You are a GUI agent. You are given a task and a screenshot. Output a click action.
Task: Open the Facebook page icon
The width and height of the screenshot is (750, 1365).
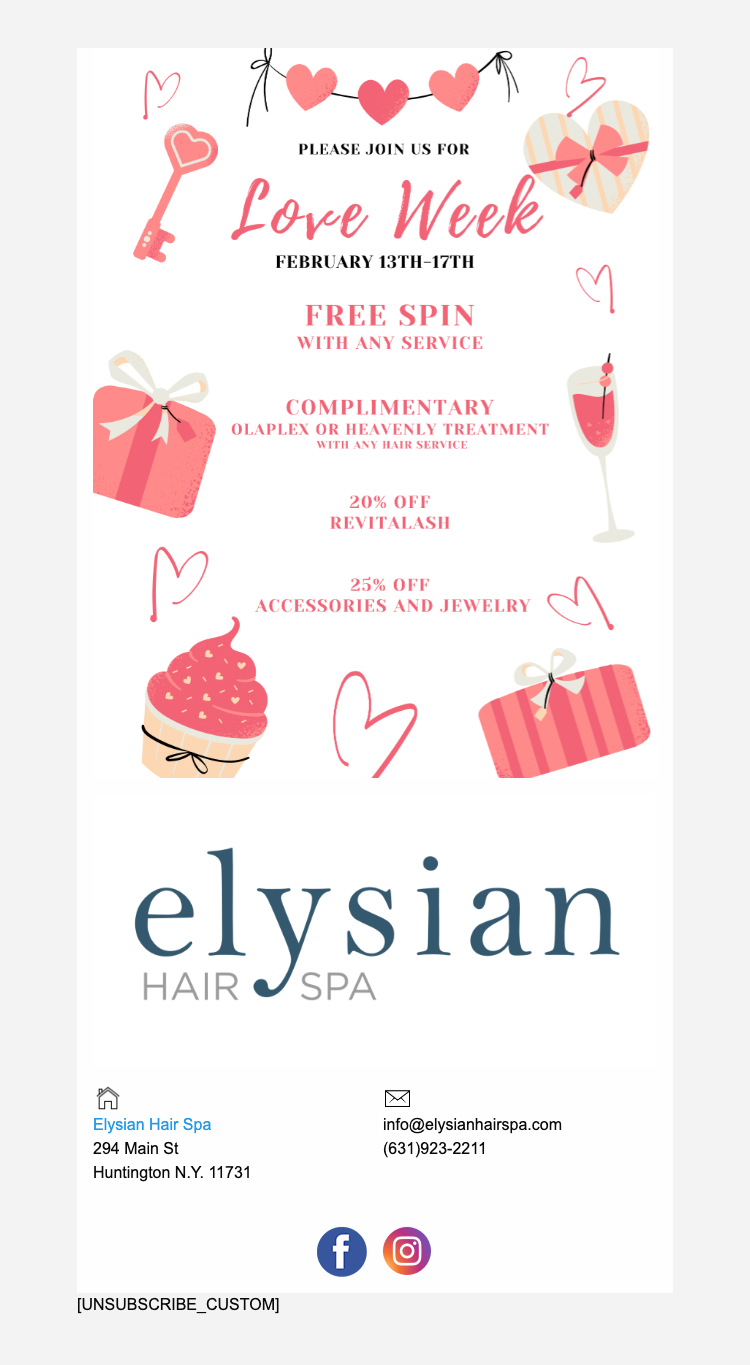tap(342, 1251)
